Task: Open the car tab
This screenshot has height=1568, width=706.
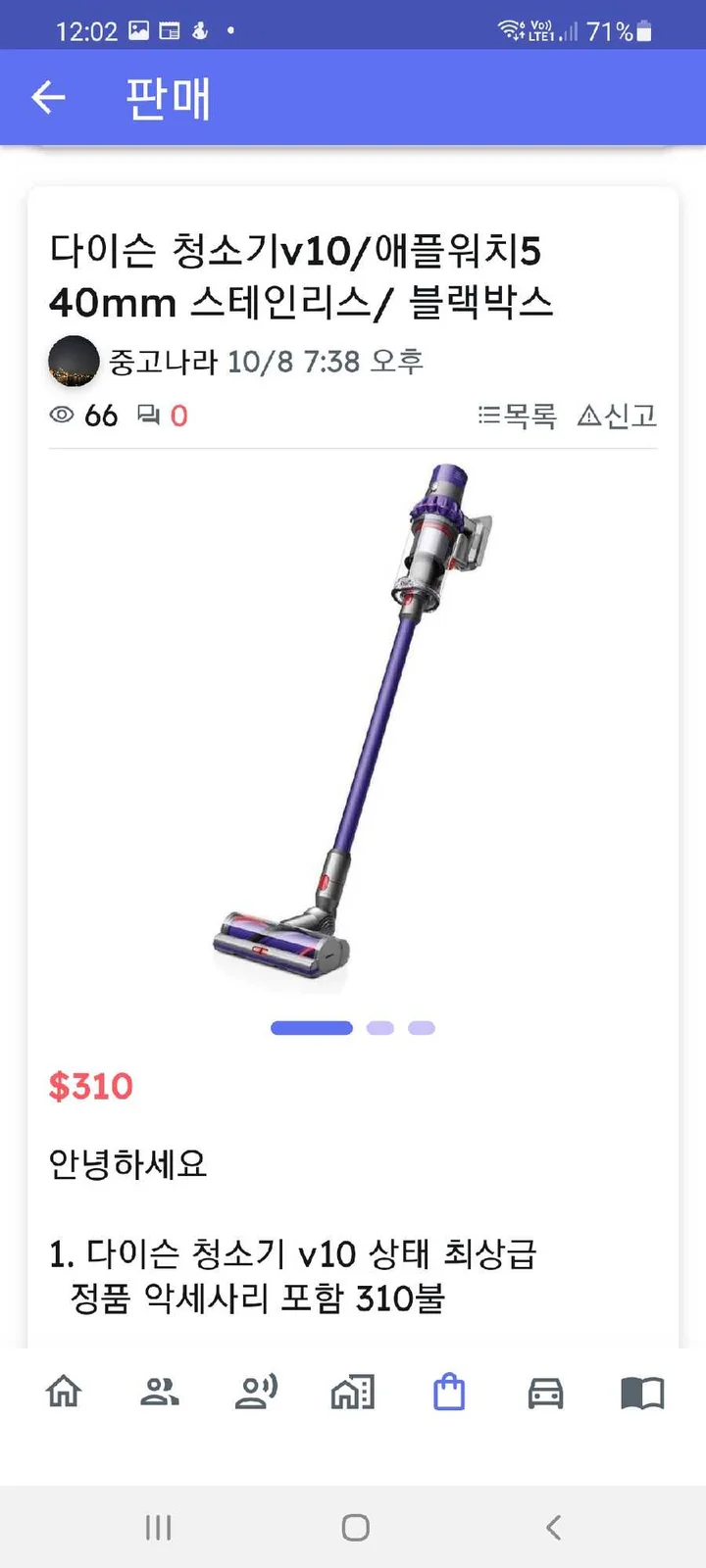Action: (545, 1393)
